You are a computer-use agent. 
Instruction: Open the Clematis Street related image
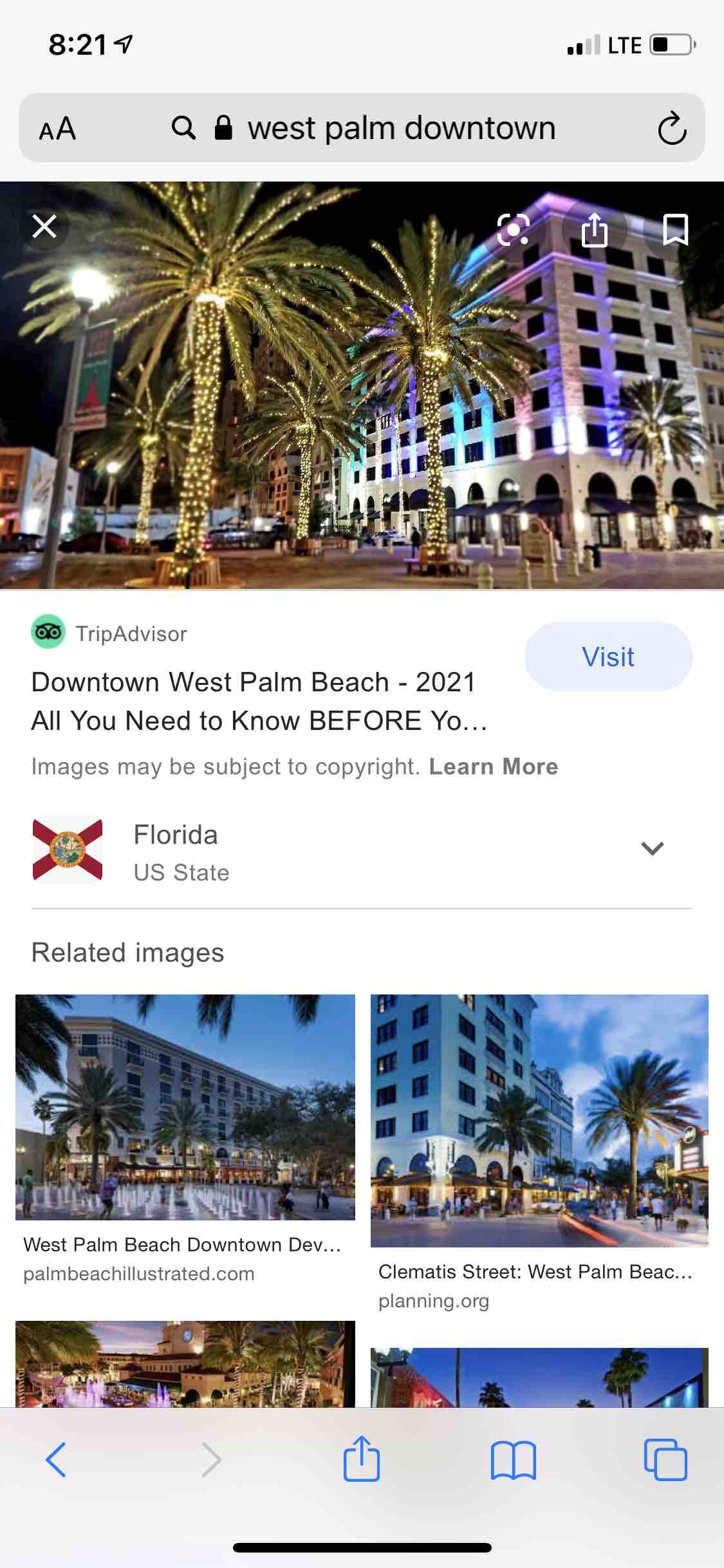point(539,1120)
